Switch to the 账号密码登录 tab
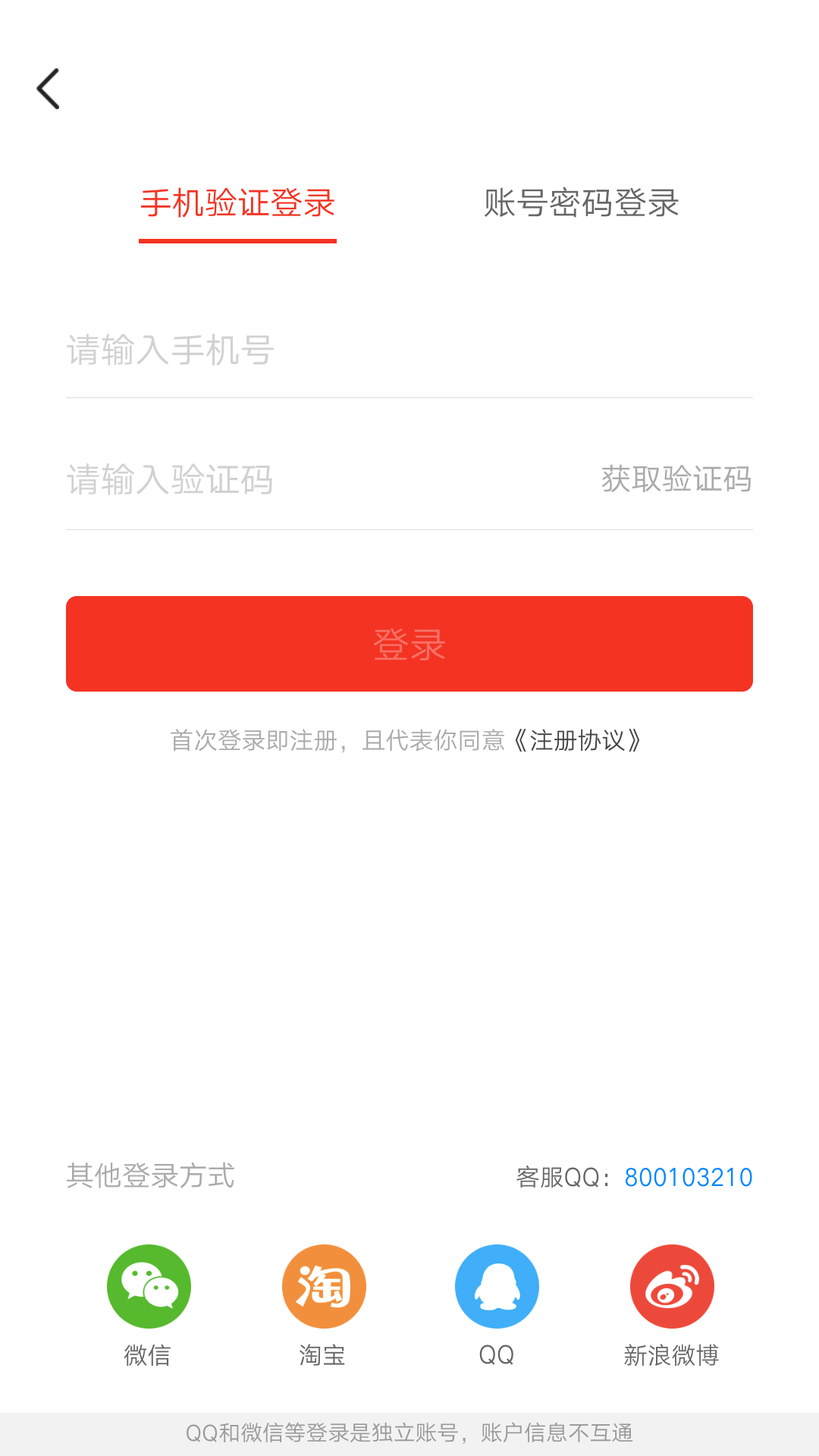Image resolution: width=819 pixels, height=1456 pixels. (x=581, y=203)
